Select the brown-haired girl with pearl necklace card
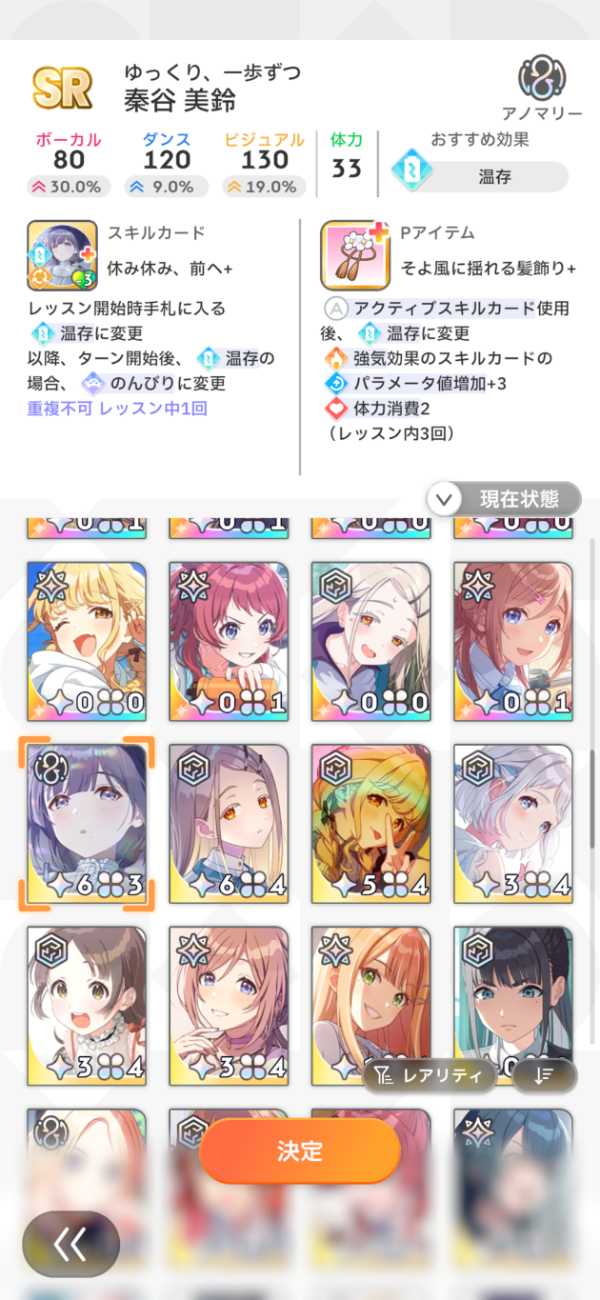This screenshot has width=600, height=1300. pos(86,1005)
